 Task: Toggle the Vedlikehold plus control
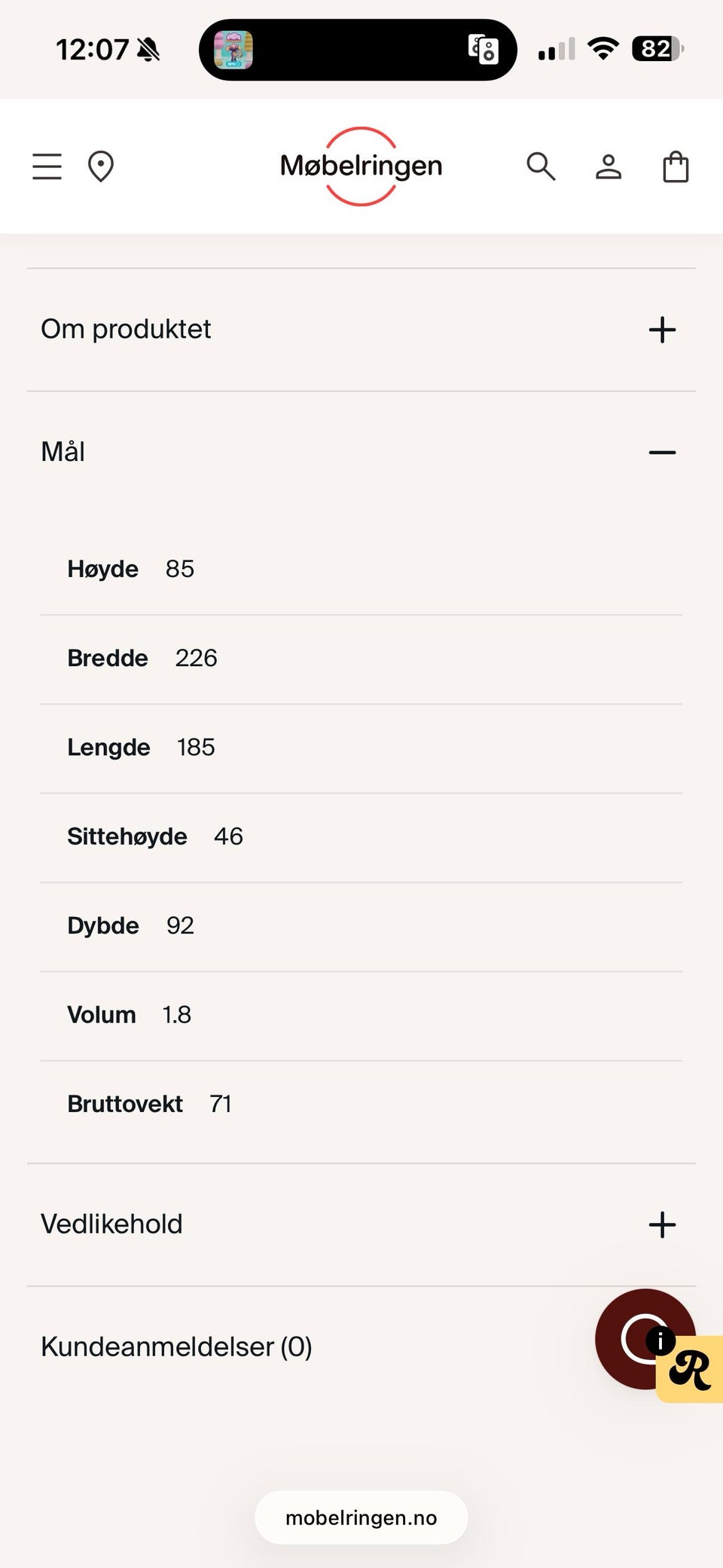[662, 1224]
